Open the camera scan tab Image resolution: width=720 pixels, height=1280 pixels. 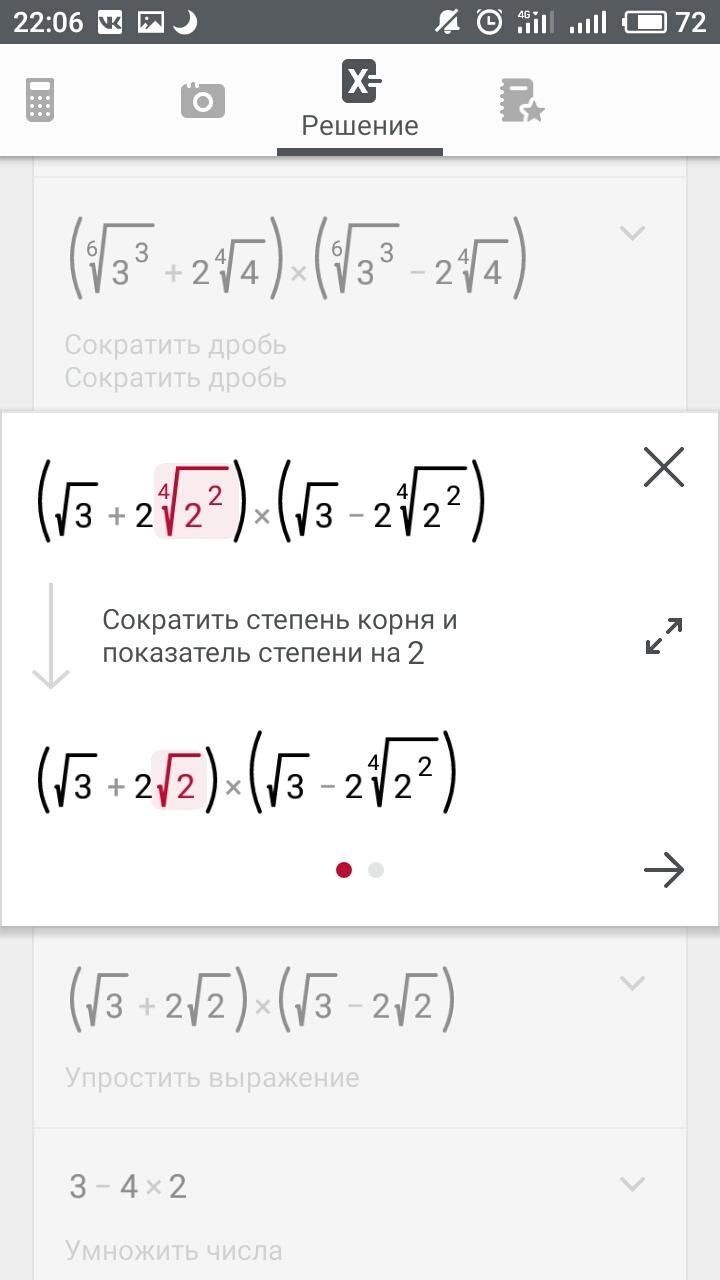click(202, 101)
